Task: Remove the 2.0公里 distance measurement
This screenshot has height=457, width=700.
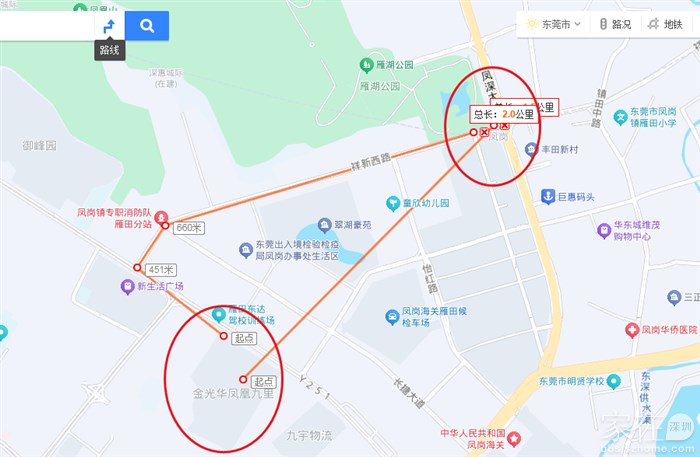Action: pyautogui.click(x=485, y=133)
